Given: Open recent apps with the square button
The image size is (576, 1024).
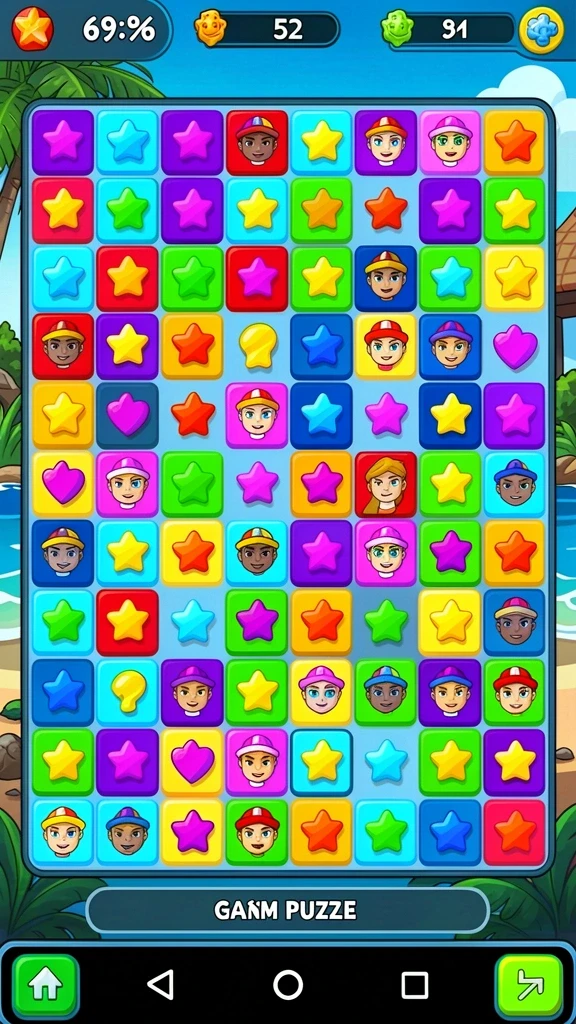Looking at the screenshot, I should tap(415, 984).
